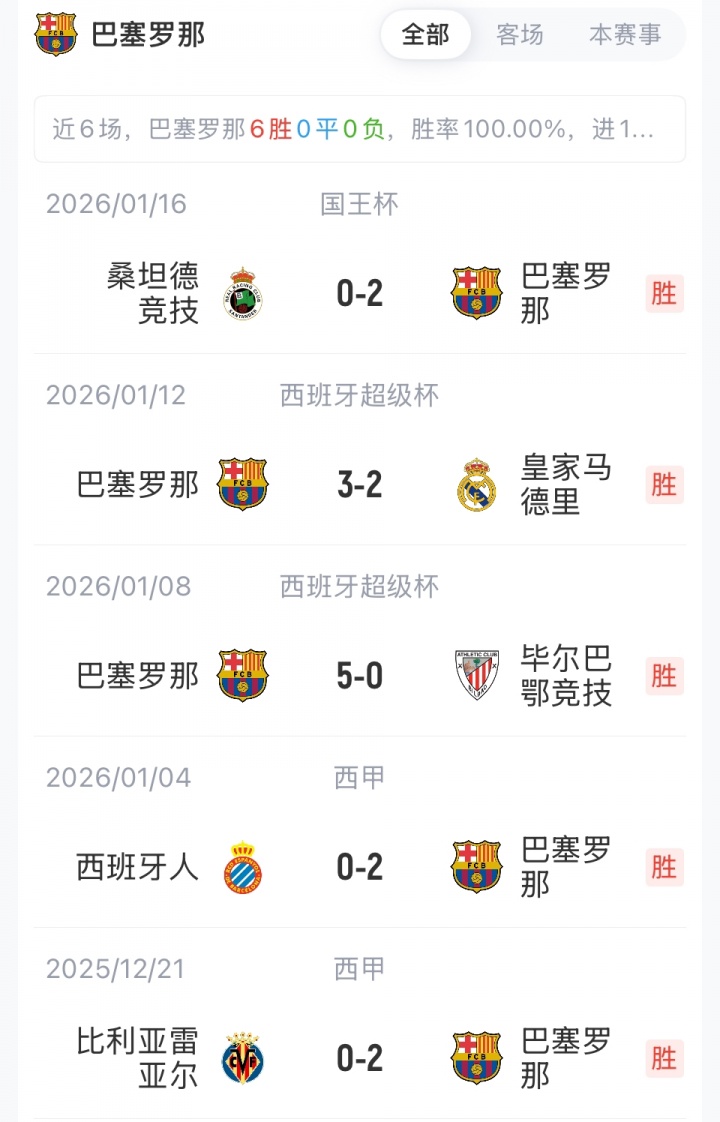The height and width of the screenshot is (1122, 720).
Task: Open the 桑坦德竞技 vs 巴塞罗那 match
Action: pyautogui.click(x=360, y=293)
